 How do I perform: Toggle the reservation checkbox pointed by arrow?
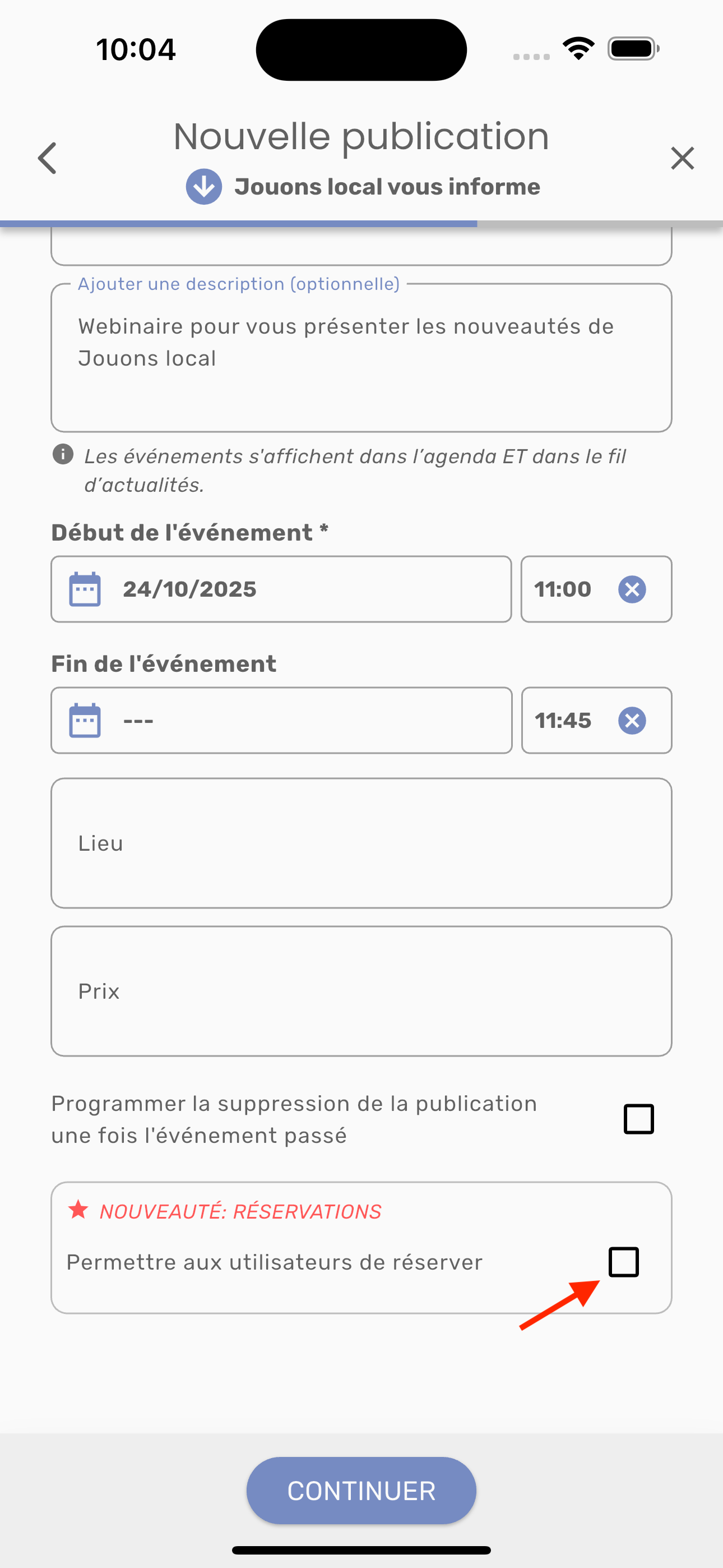coord(624,1262)
